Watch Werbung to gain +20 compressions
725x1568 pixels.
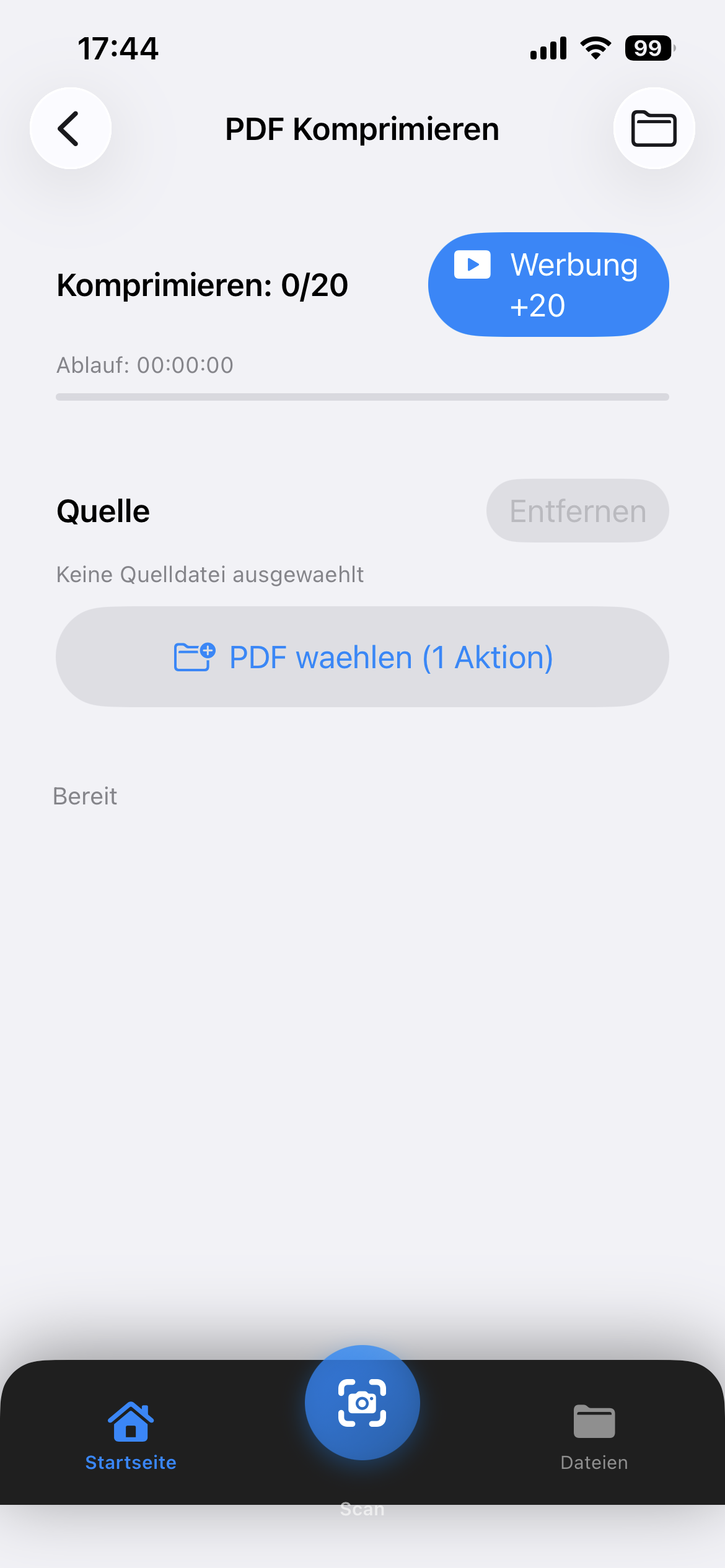click(548, 284)
